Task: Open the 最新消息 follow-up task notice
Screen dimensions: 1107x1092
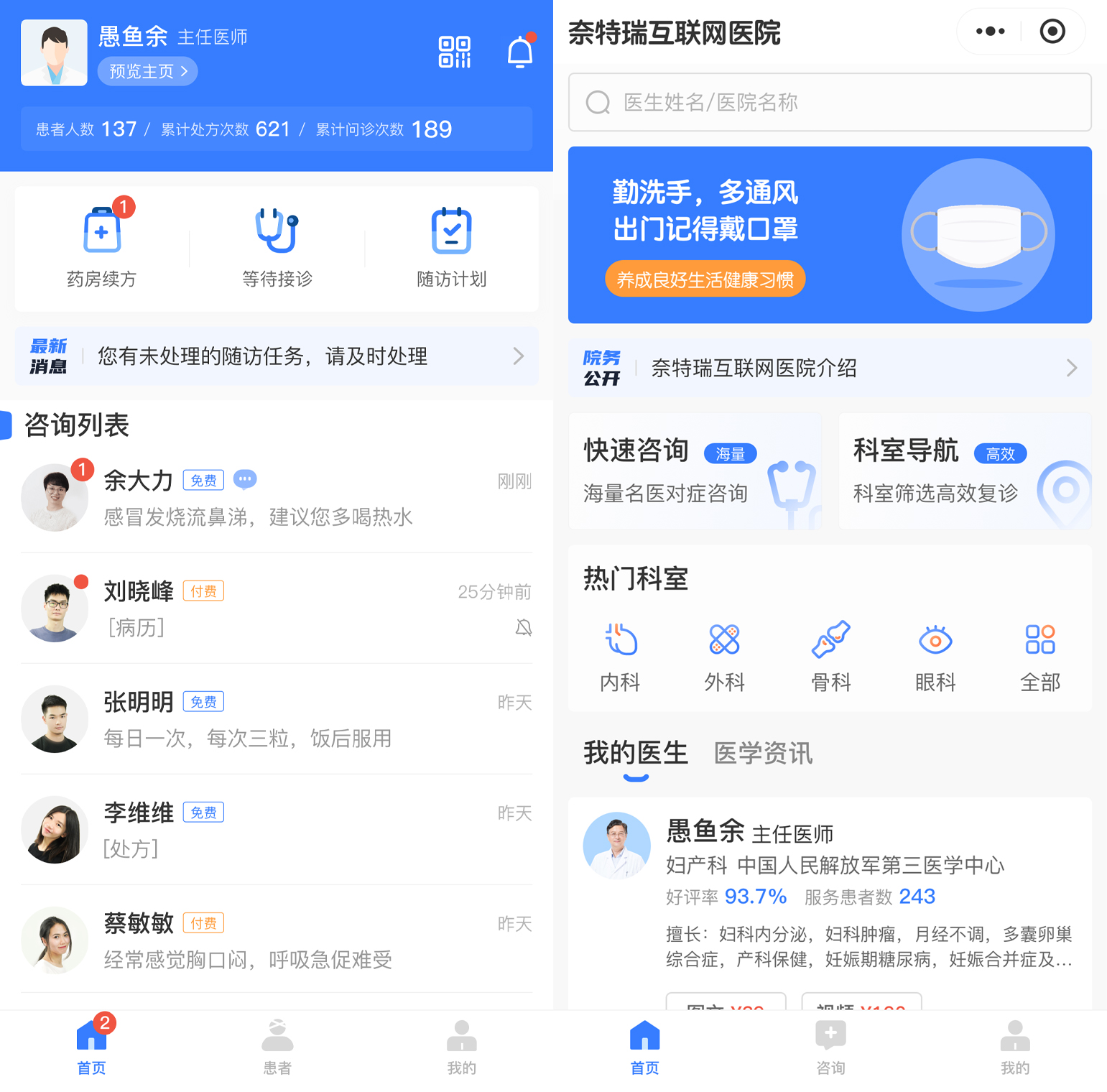Action: (277, 356)
